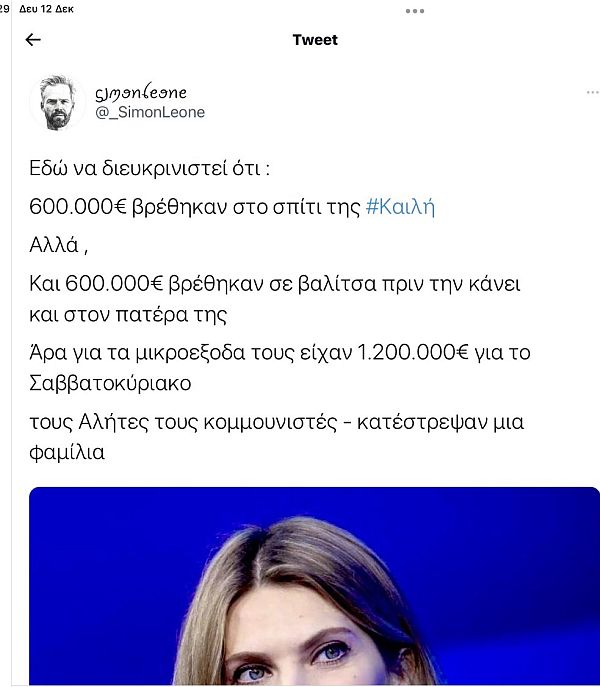The width and height of the screenshot is (600, 687).
Task: Open the #Καιλή hashtag
Action: coord(401,207)
